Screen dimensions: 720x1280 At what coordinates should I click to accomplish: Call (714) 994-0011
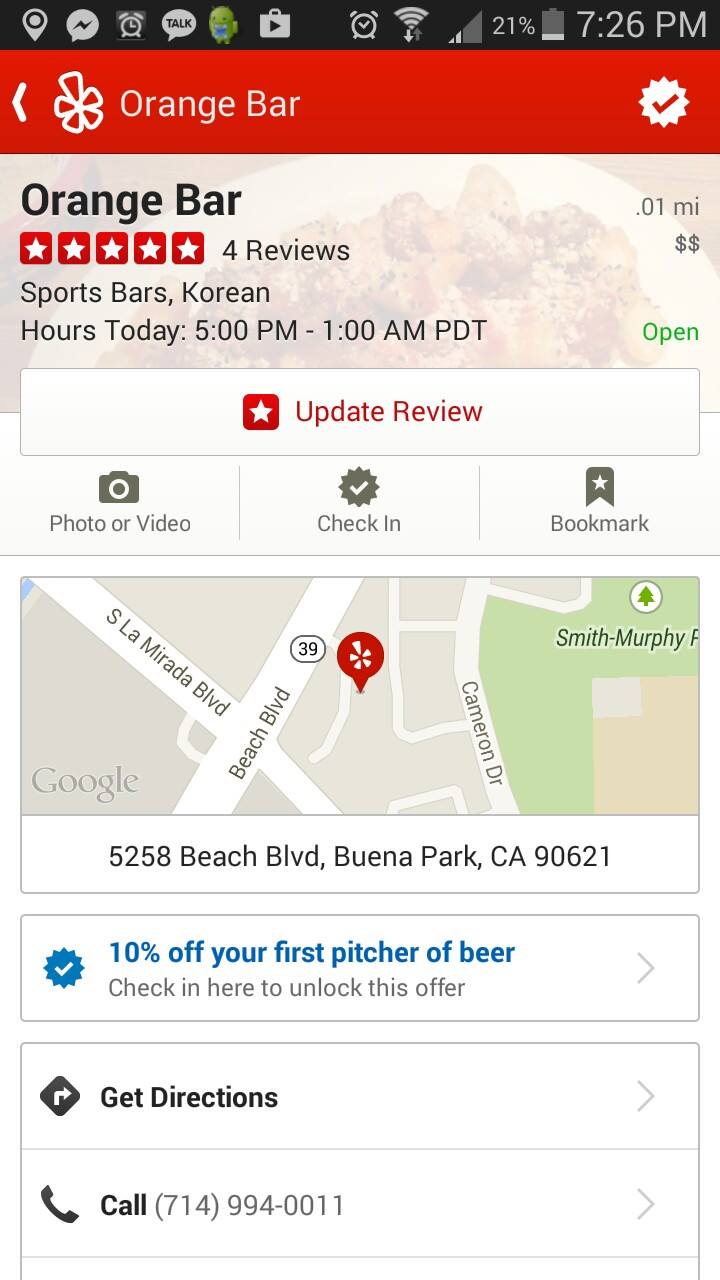[360, 1204]
